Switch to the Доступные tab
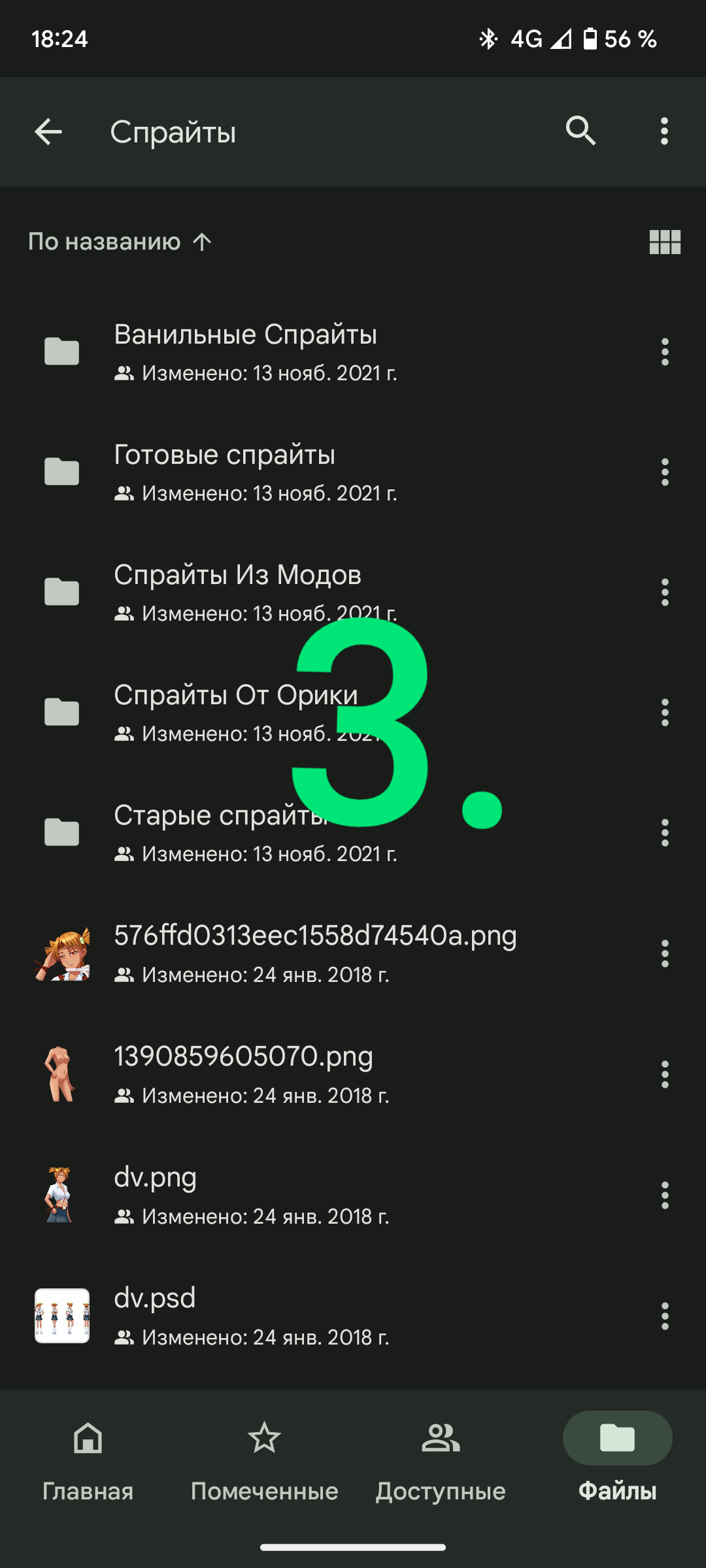The height and width of the screenshot is (1568, 706). point(441,1458)
